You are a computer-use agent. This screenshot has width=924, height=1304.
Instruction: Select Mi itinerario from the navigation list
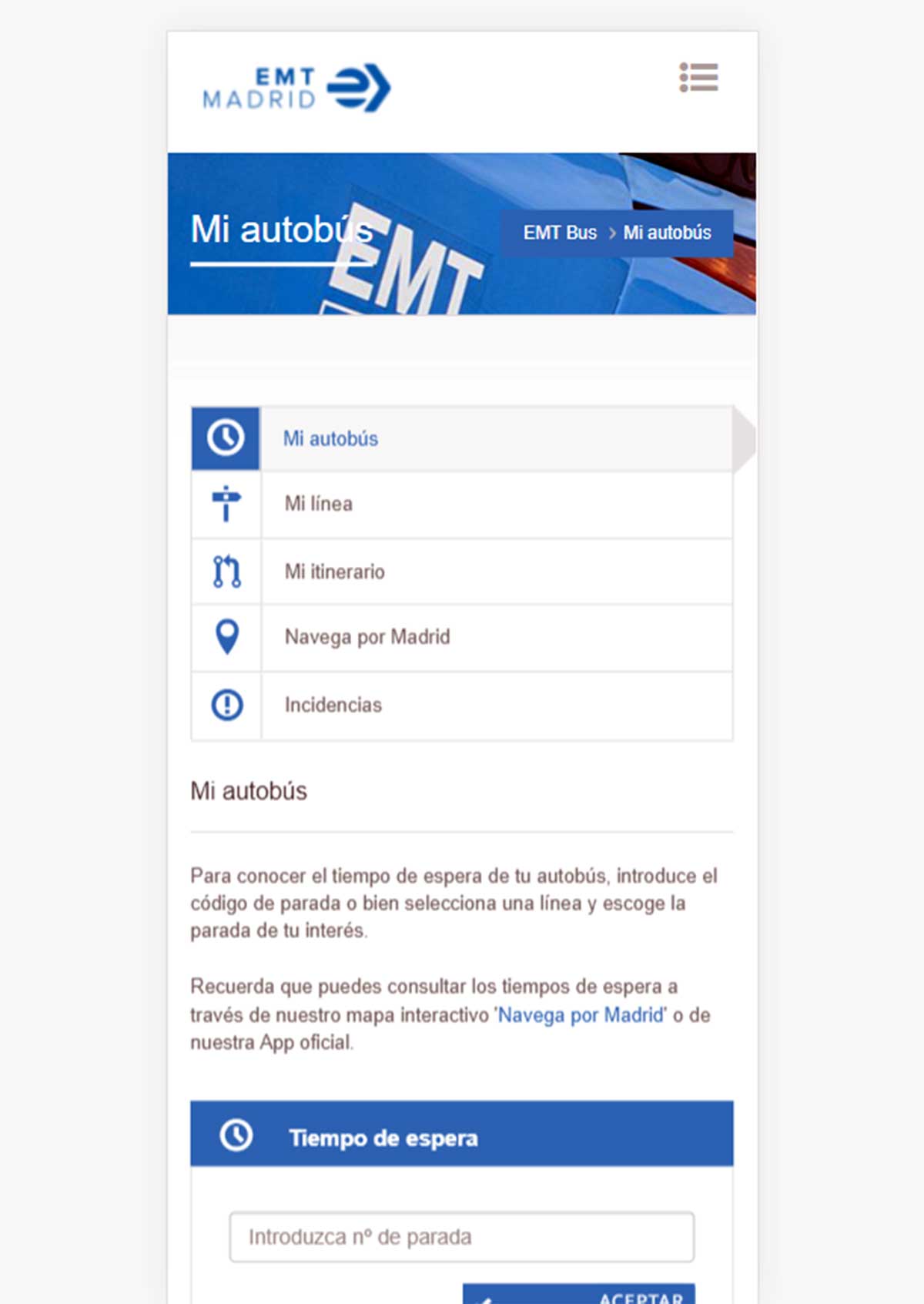click(x=334, y=572)
